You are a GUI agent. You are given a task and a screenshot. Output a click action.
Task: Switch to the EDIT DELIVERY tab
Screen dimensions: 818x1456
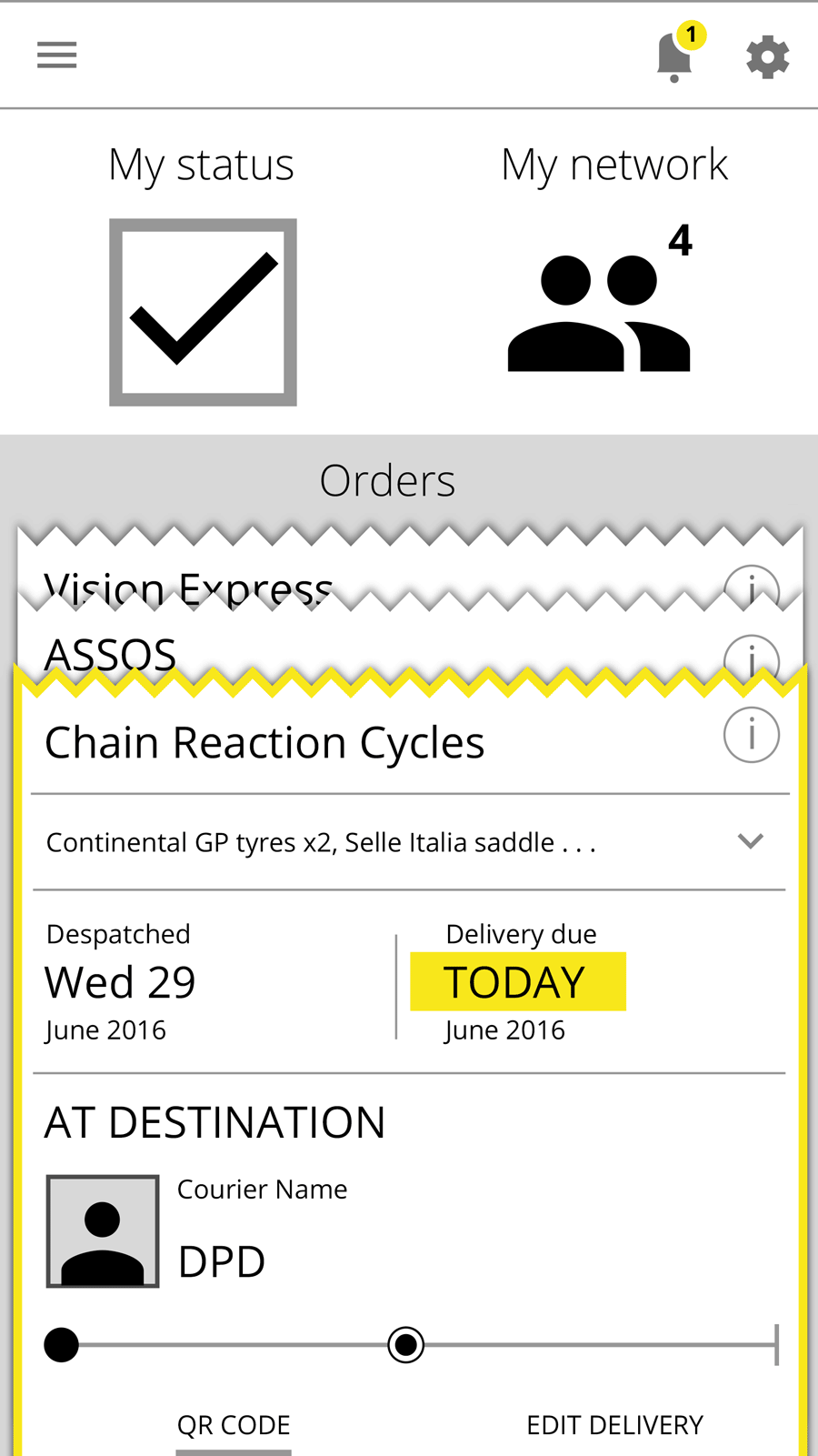click(614, 1425)
